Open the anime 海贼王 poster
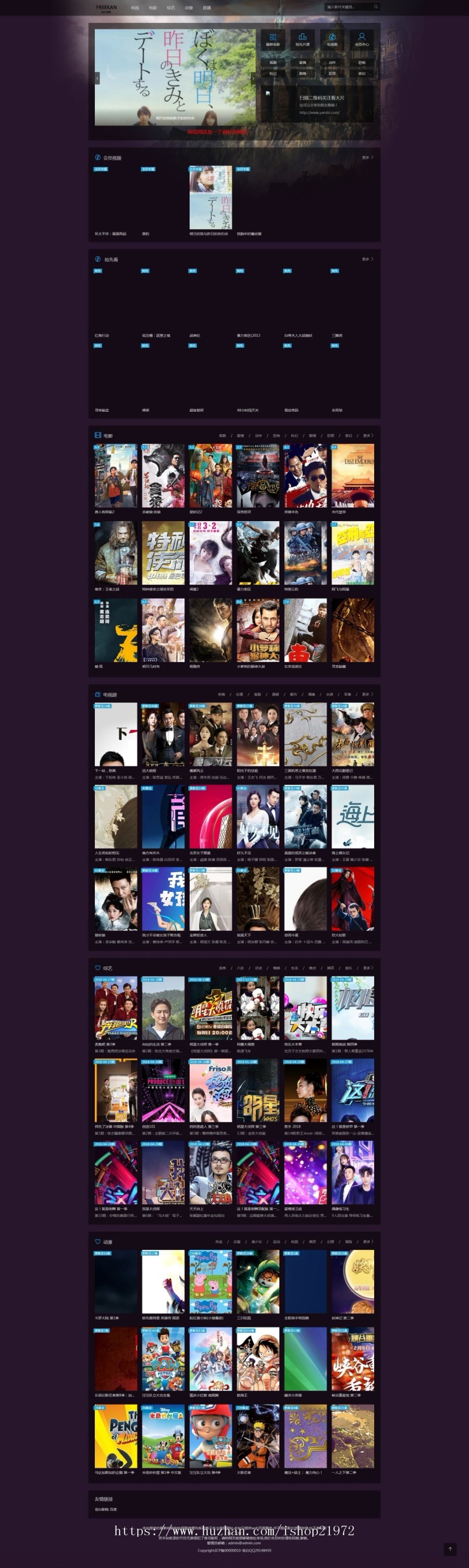This screenshot has height=1568, width=469. [x=258, y=1360]
